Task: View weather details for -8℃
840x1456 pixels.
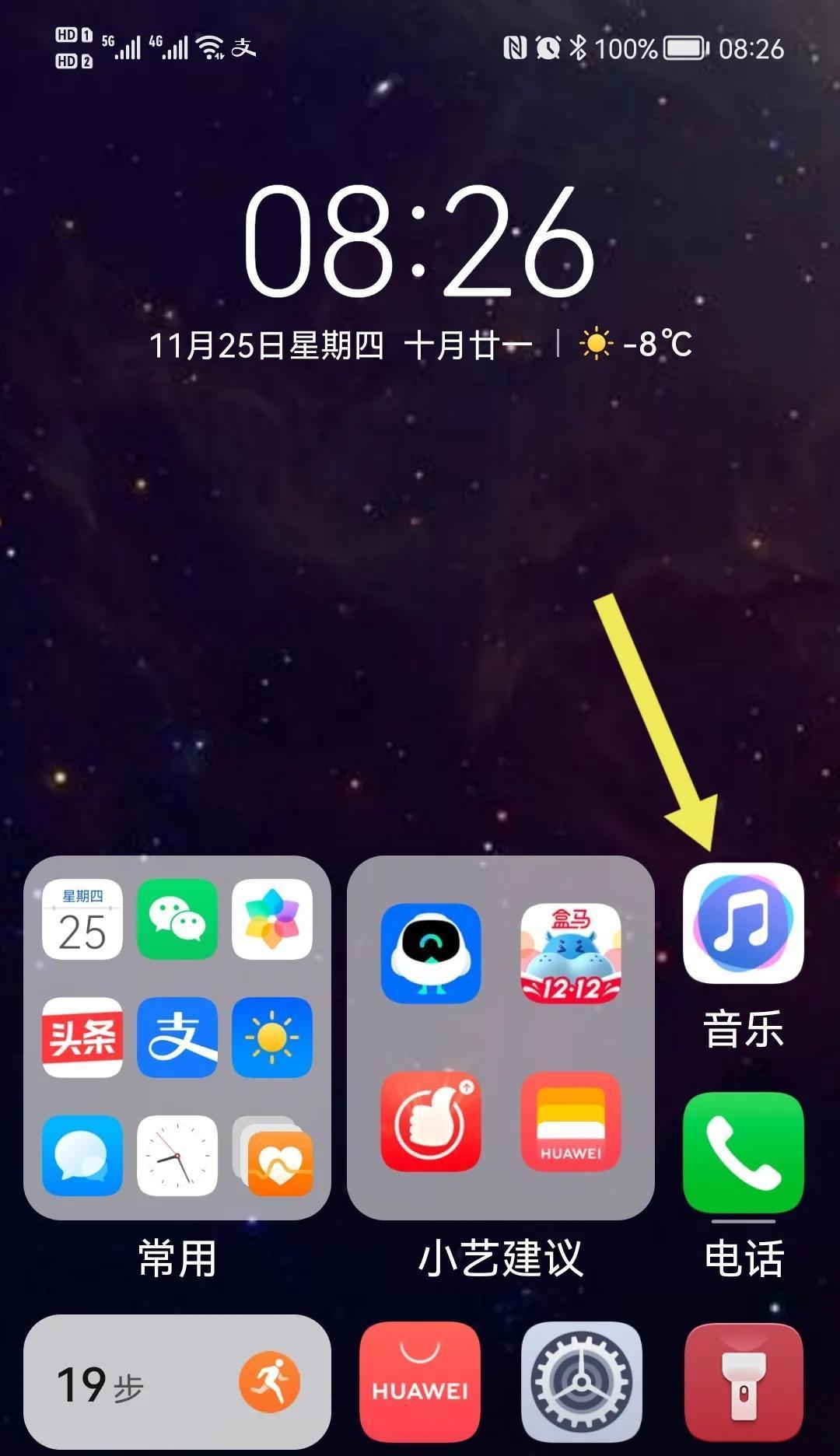Action: pyautogui.click(x=636, y=344)
